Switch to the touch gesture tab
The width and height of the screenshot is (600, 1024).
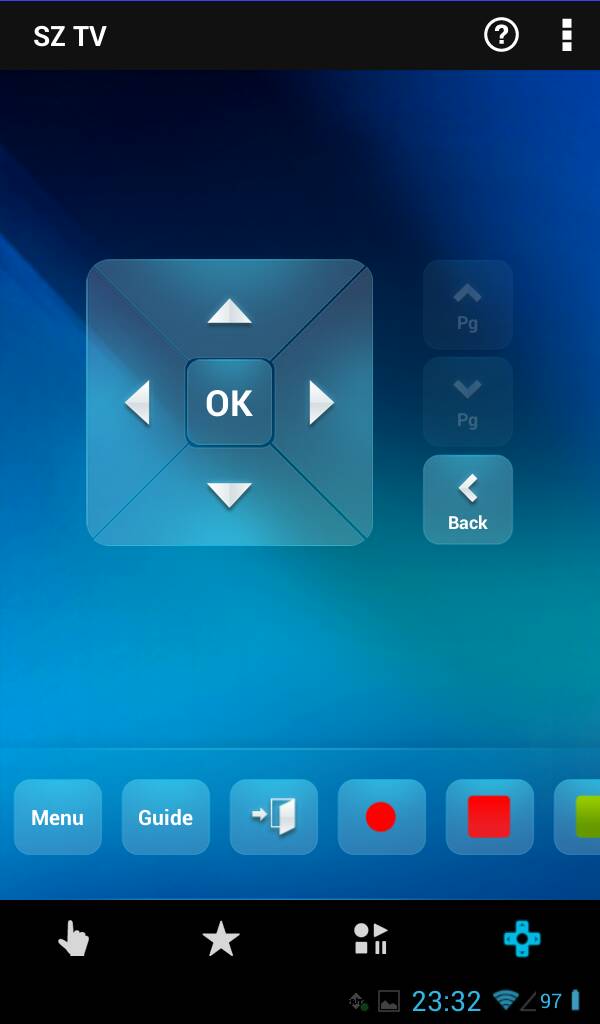tap(73, 940)
